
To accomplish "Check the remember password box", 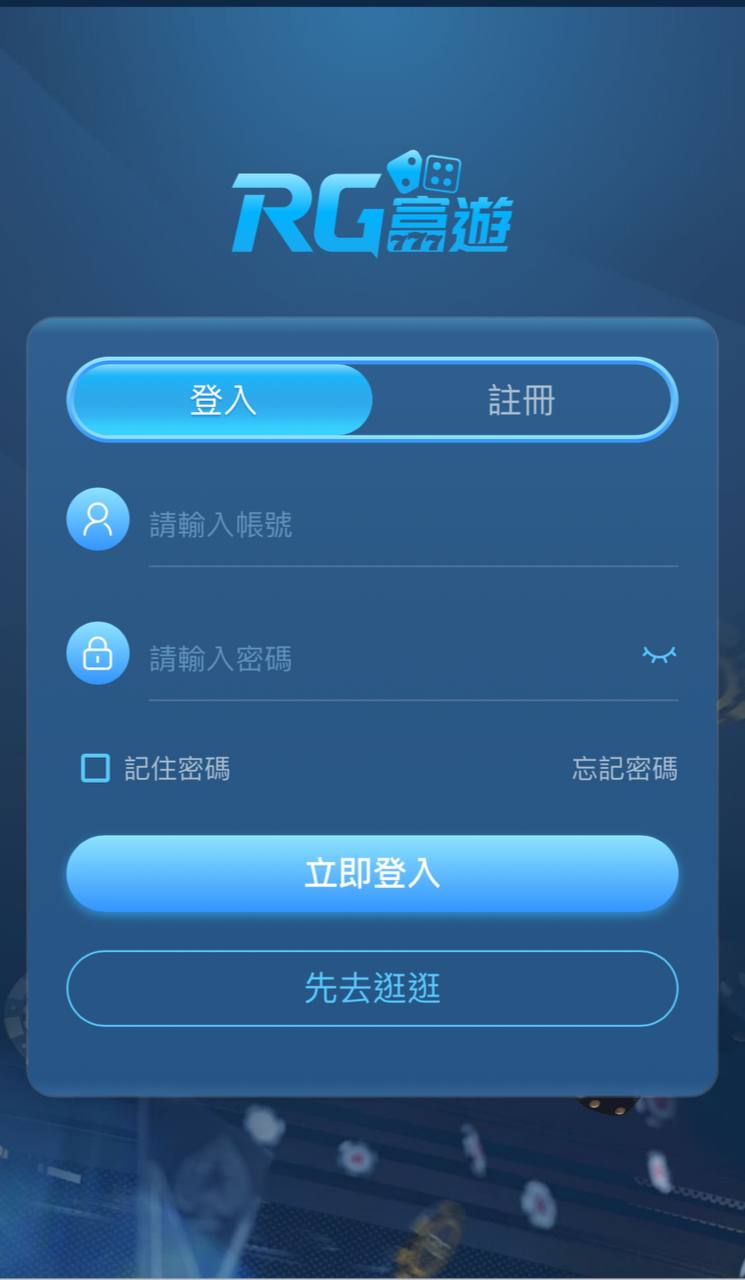I will click(96, 769).
